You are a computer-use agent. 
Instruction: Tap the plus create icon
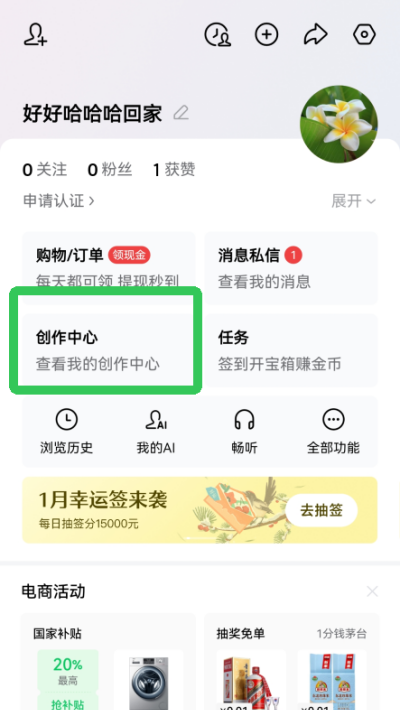(x=266, y=34)
